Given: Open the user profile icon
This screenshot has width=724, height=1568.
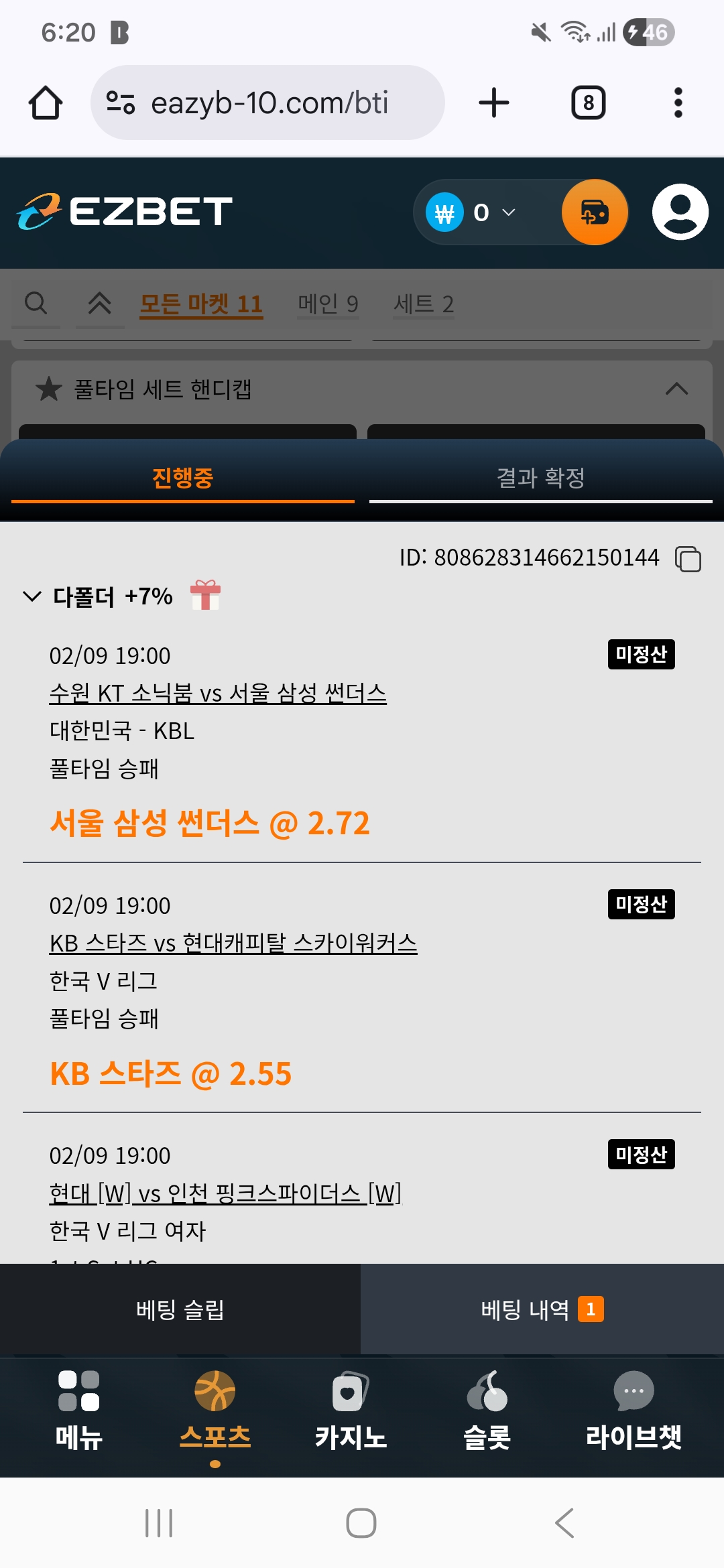Looking at the screenshot, I should coord(680,212).
